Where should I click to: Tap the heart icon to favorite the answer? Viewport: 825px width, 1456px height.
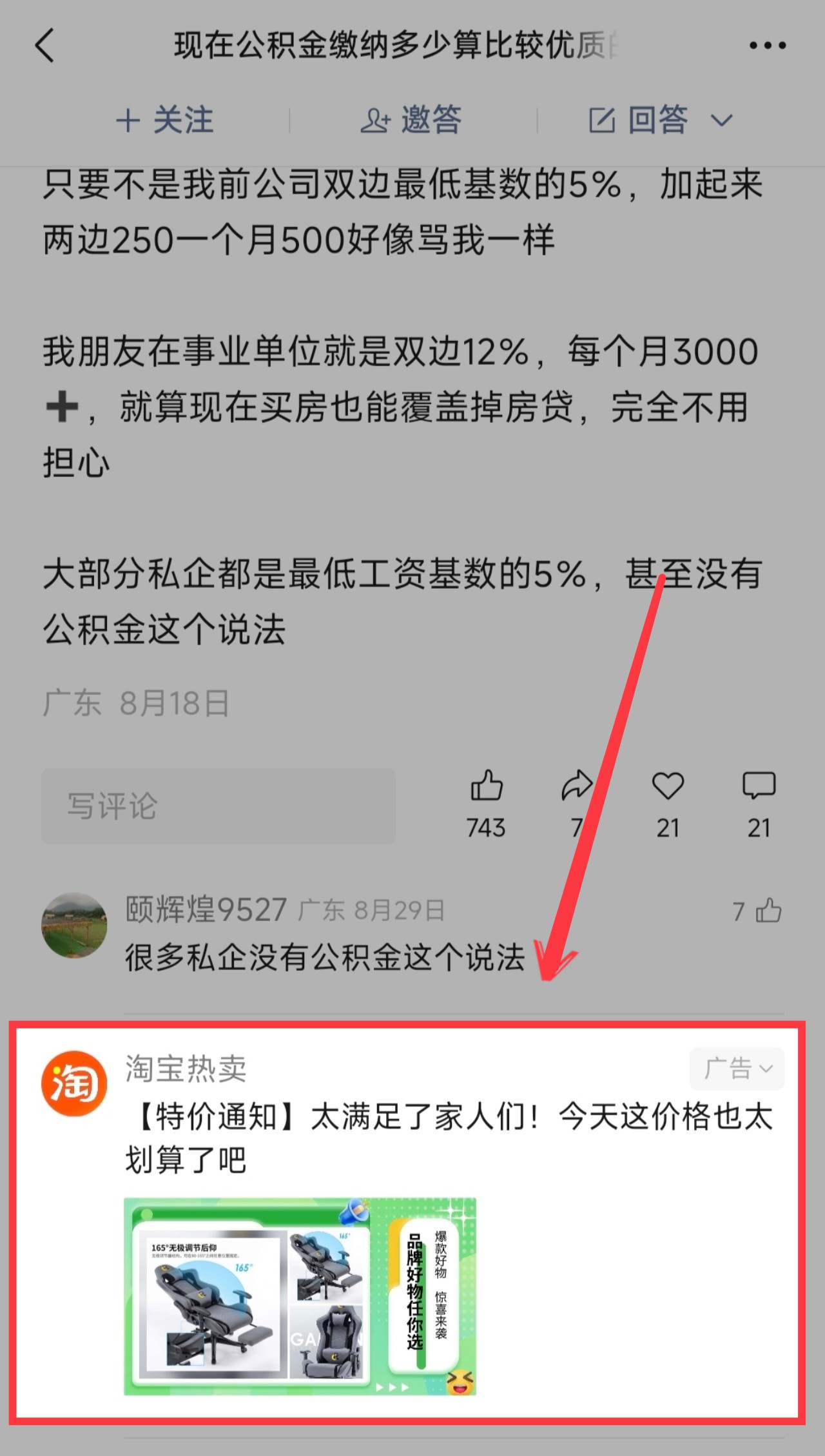coord(668,788)
